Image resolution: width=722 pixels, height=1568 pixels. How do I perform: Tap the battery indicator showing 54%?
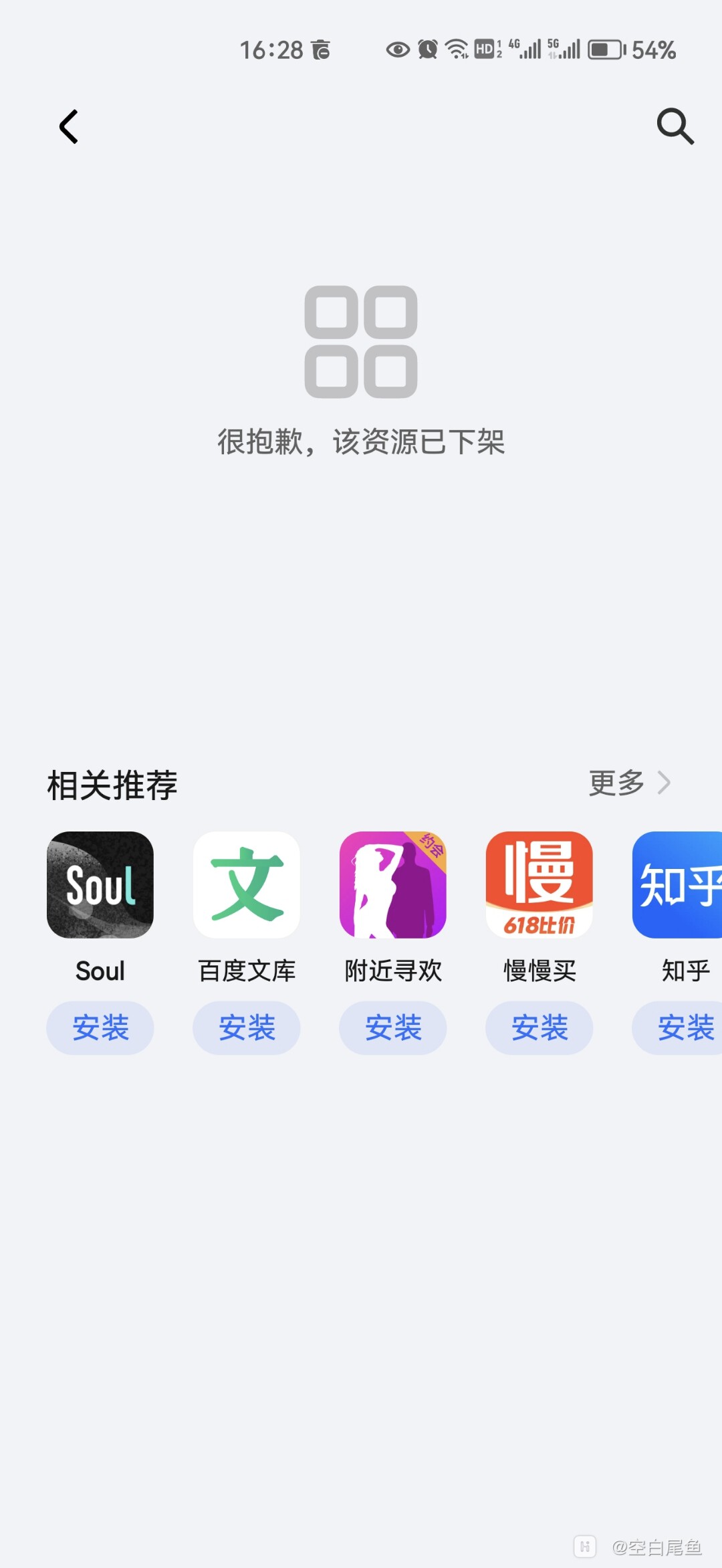pyautogui.click(x=605, y=49)
